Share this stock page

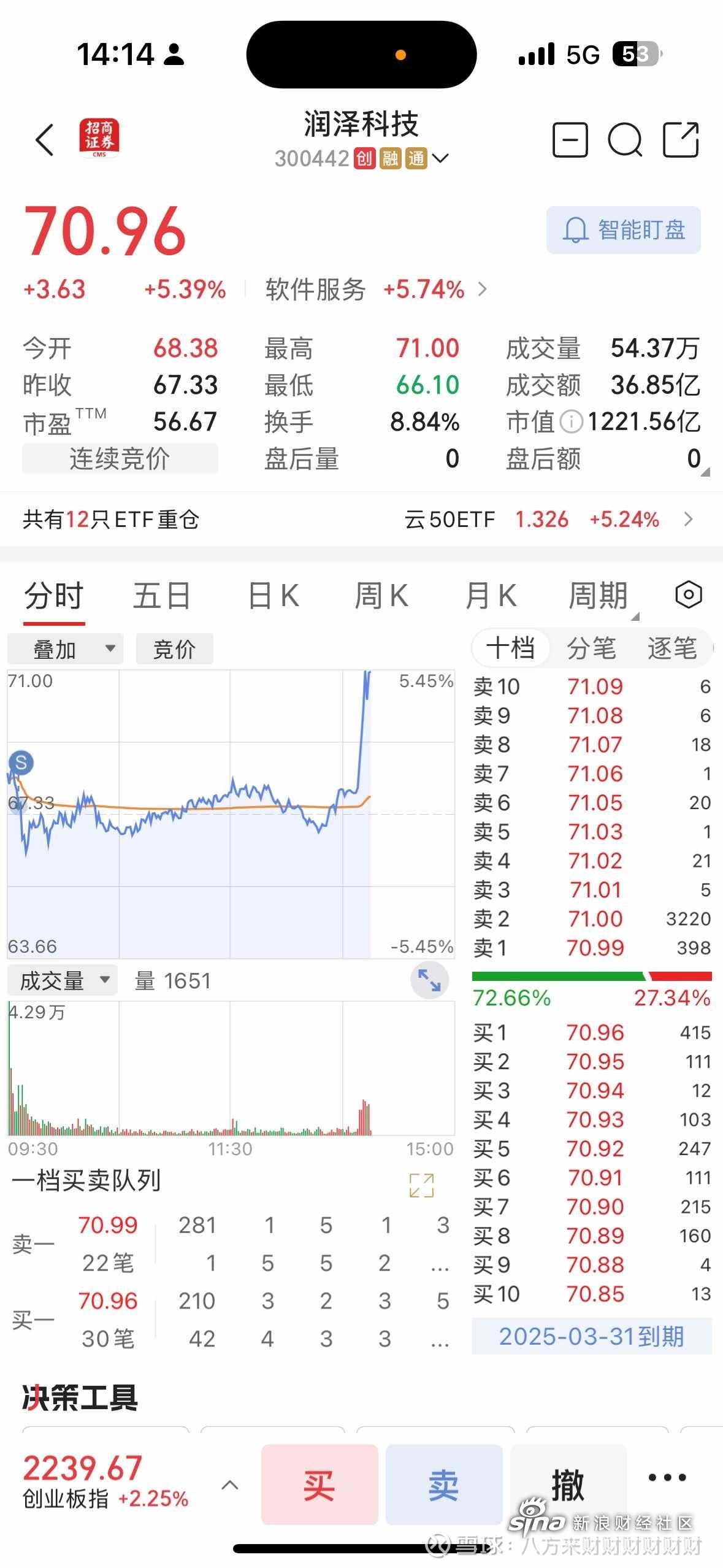click(681, 140)
